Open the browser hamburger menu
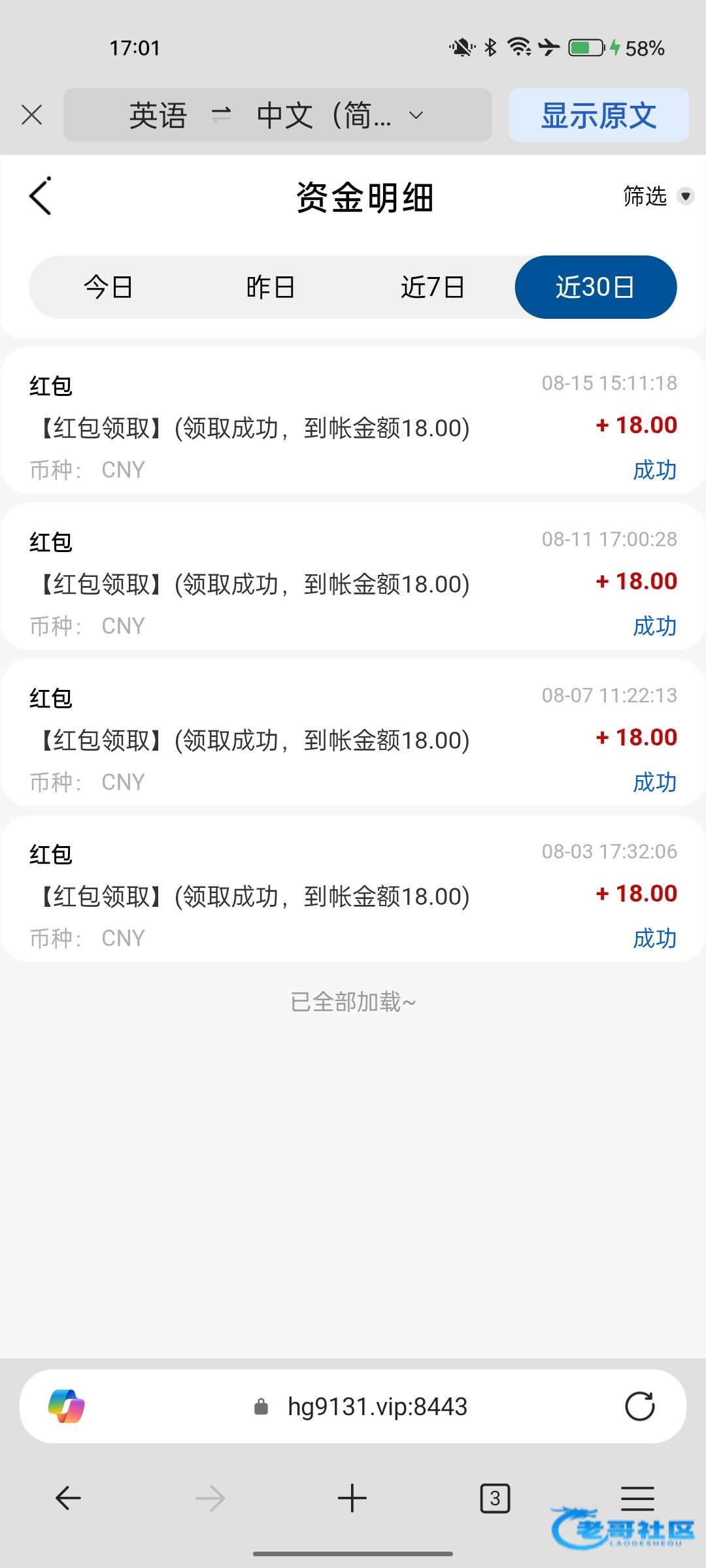Viewport: 706px width, 1568px height. 637,1498
